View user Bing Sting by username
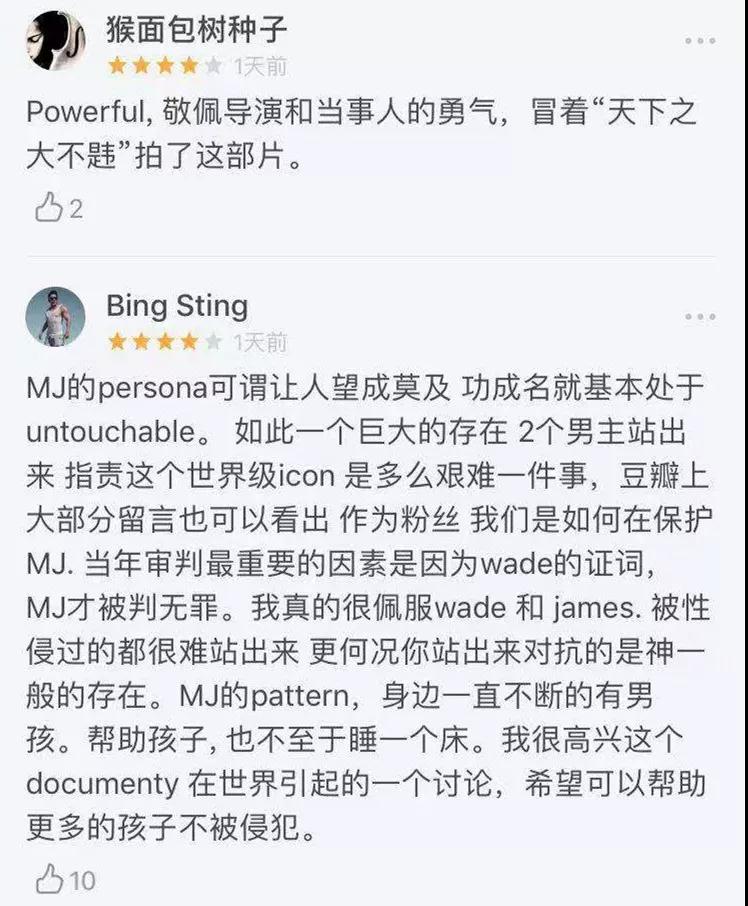The width and height of the screenshot is (748, 906). point(177,304)
